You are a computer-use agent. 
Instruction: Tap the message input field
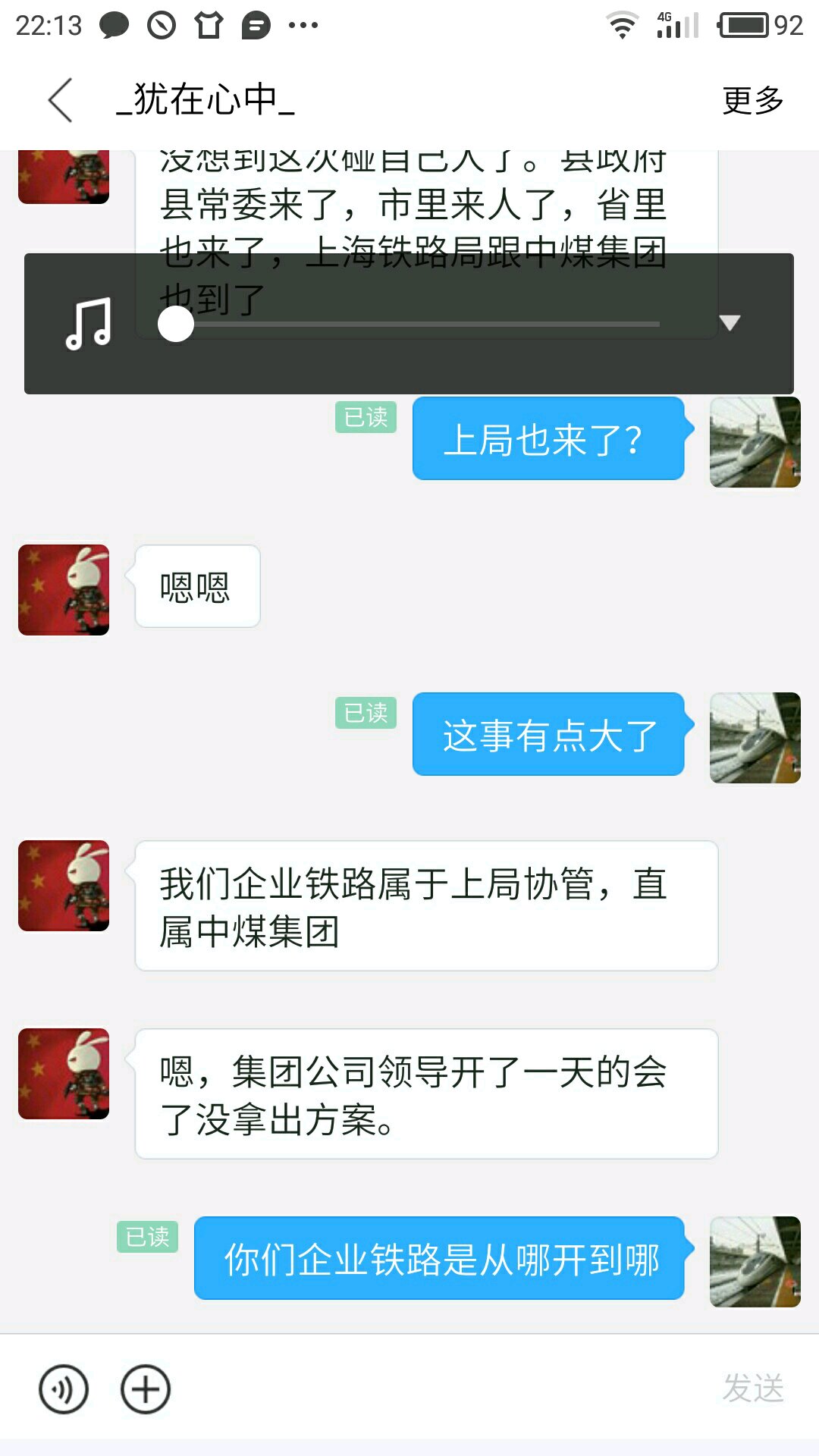point(444,1389)
